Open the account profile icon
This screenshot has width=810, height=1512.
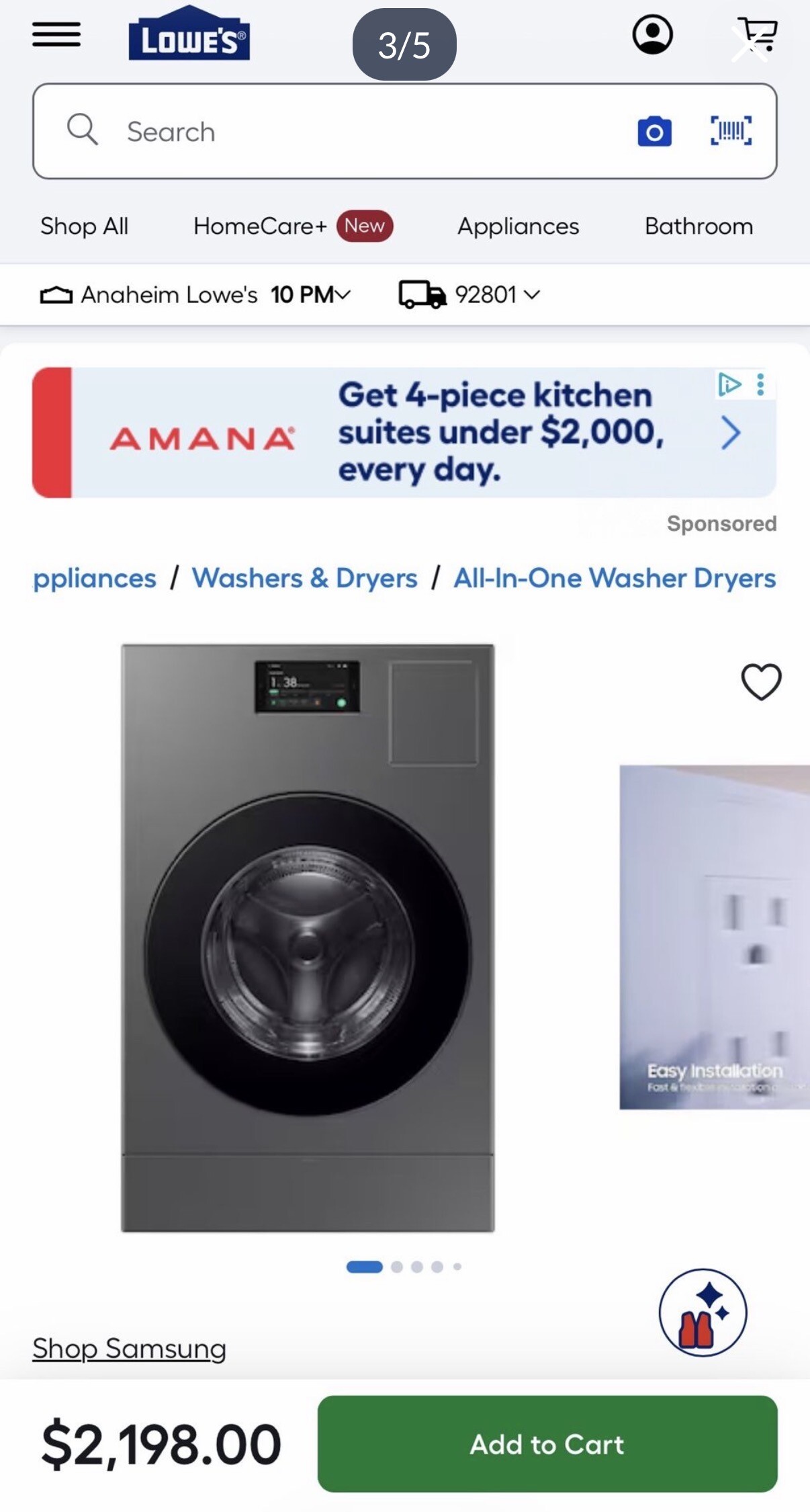click(652, 34)
